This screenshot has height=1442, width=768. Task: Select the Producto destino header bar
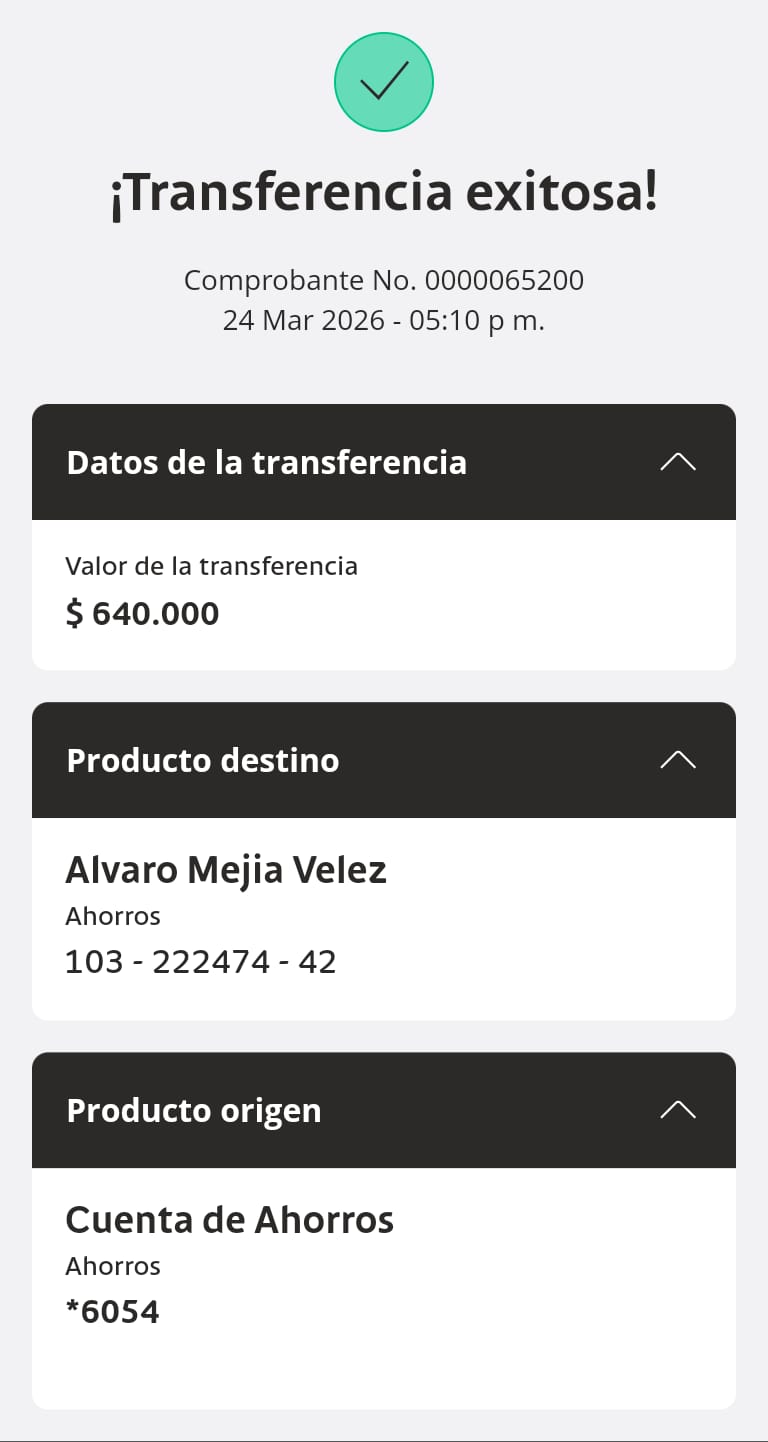[202, 759]
